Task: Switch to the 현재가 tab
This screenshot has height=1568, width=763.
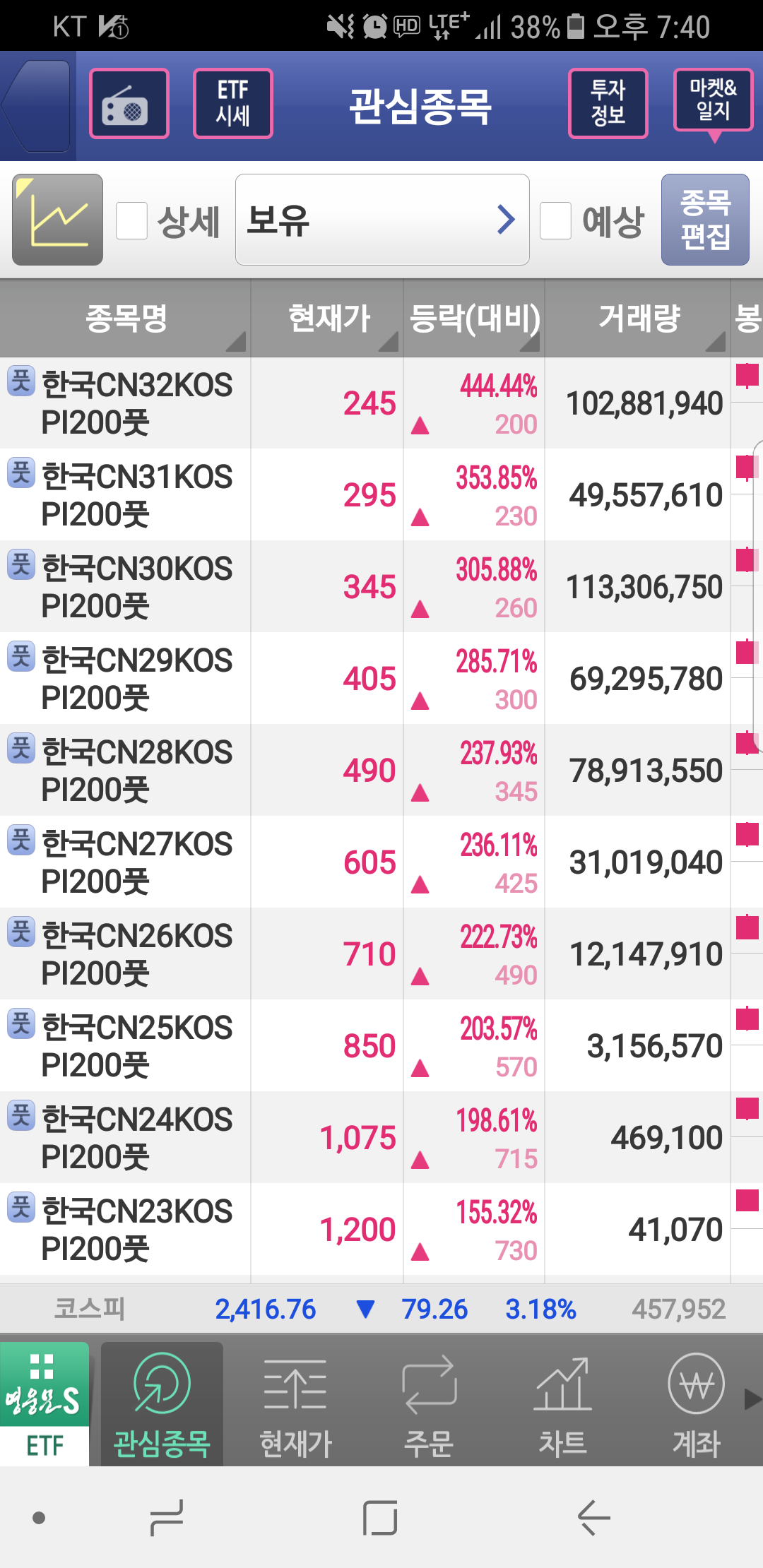Action: (x=295, y=1406)
